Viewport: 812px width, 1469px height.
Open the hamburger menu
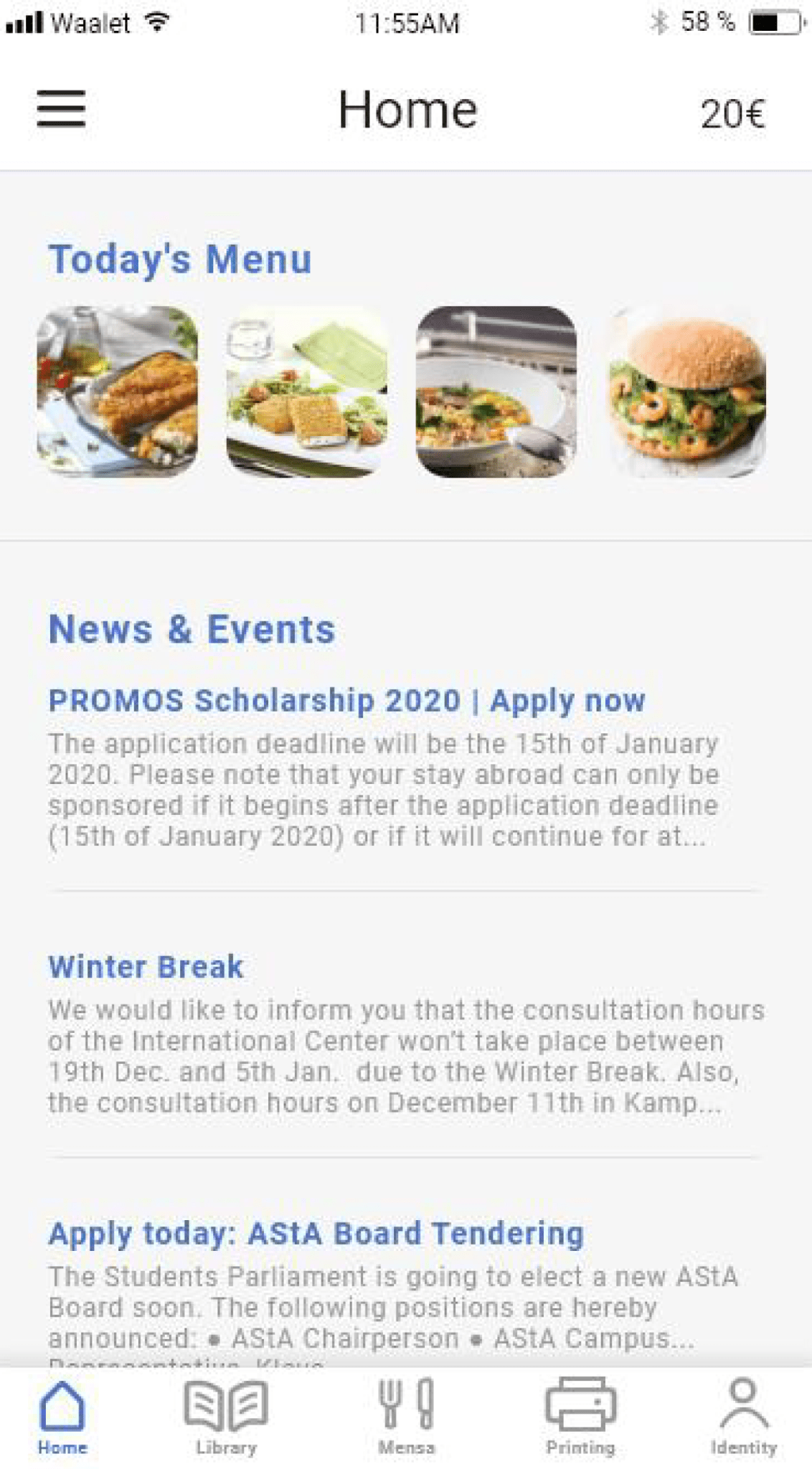coord(61,109)
